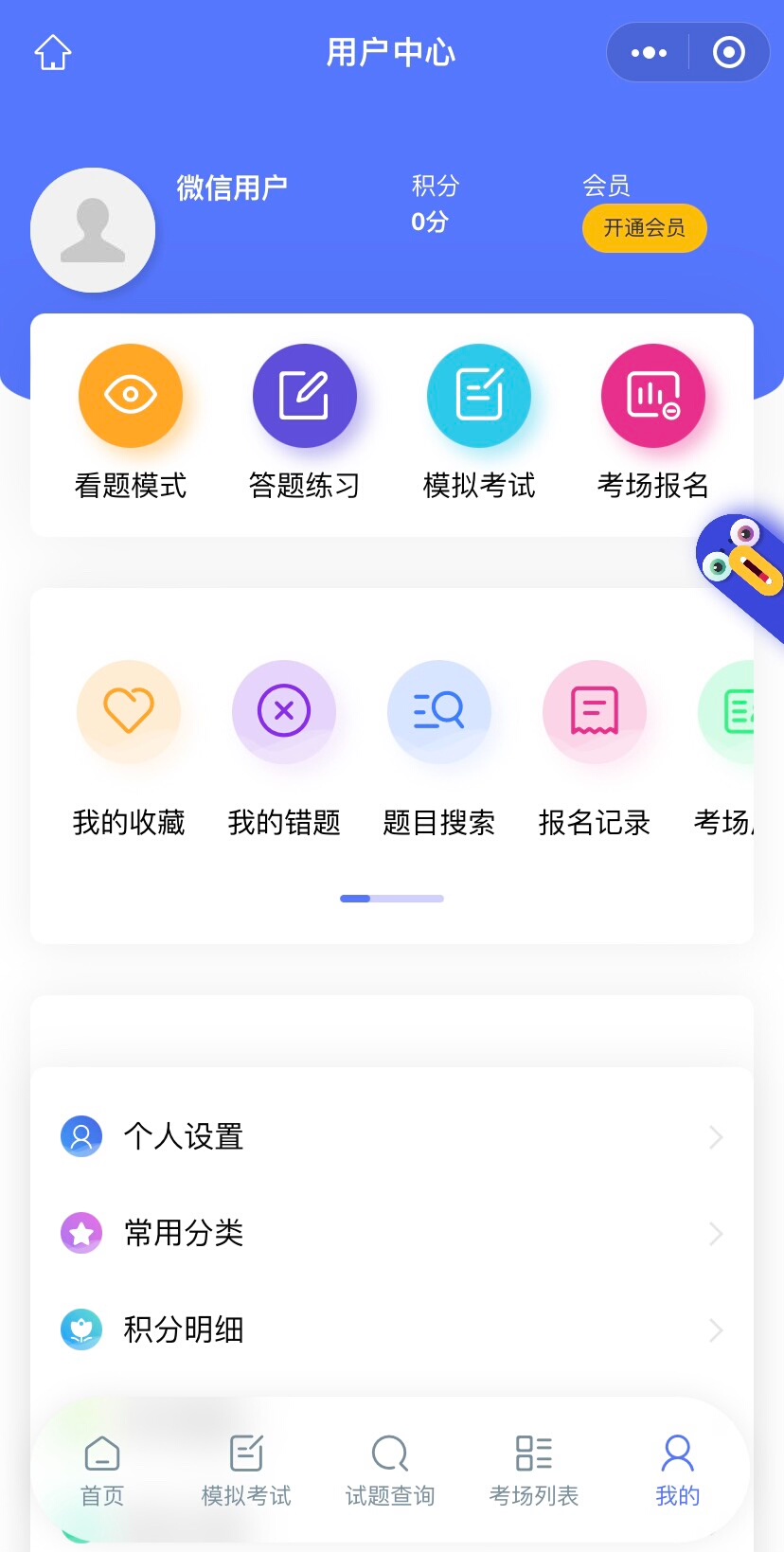784x1552 pixels.
Task: View 积分明细 row
Action: click(392, 1329)
